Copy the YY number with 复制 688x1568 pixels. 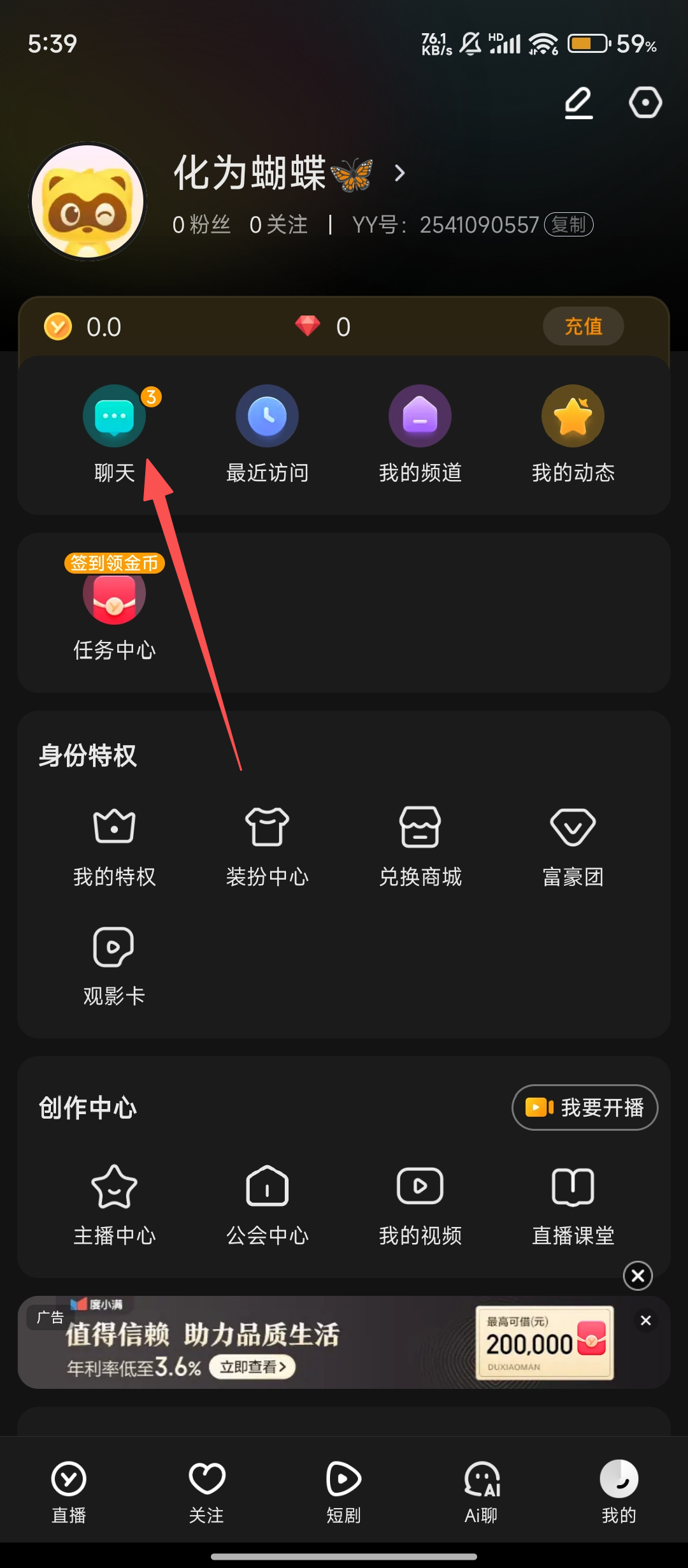click(x=569, y=224)
